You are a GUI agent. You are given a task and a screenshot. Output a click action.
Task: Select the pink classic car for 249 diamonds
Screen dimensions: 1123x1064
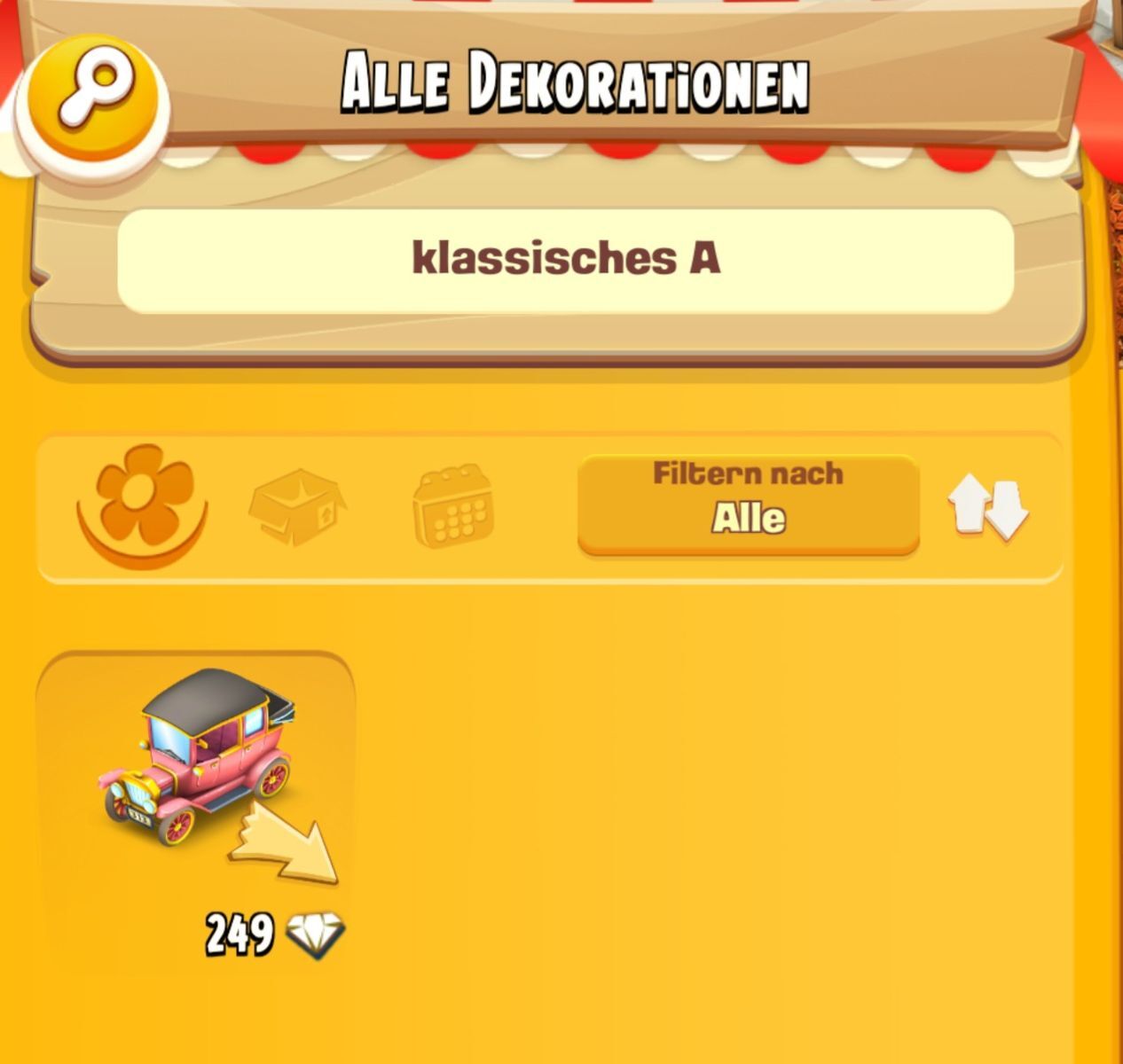click(x=197, y=797)
